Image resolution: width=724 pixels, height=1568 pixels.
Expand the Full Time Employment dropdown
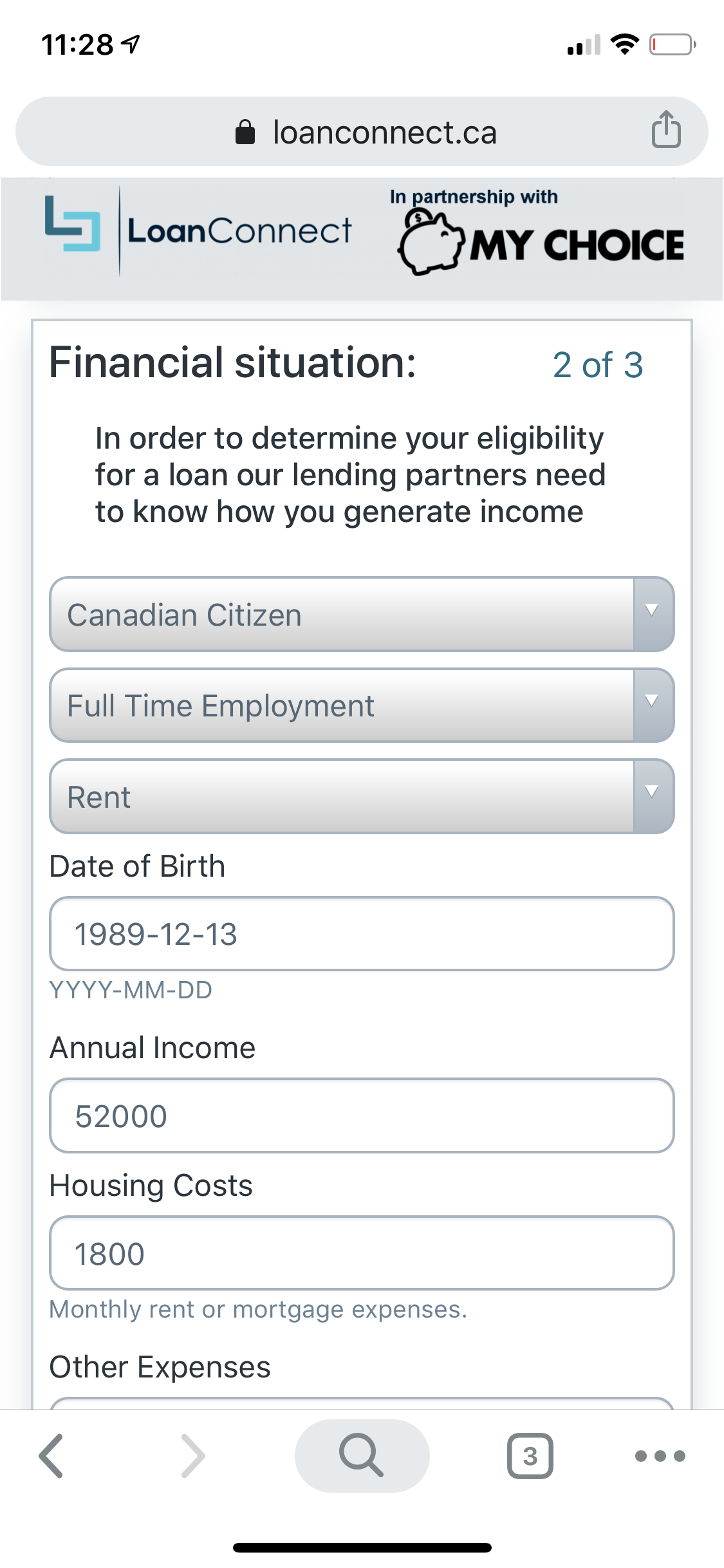(362, 705)
